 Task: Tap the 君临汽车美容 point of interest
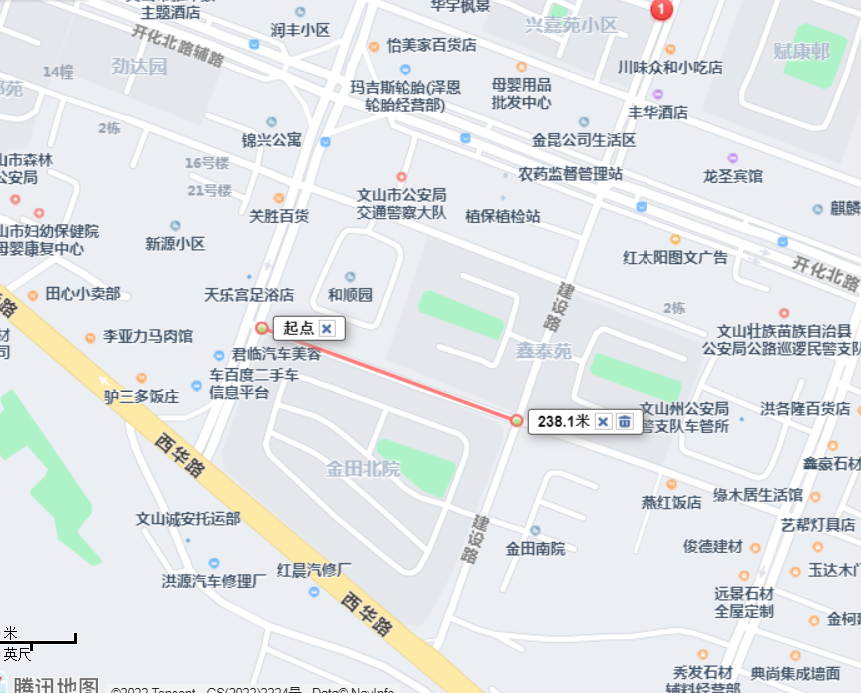(x=220, y=355)
